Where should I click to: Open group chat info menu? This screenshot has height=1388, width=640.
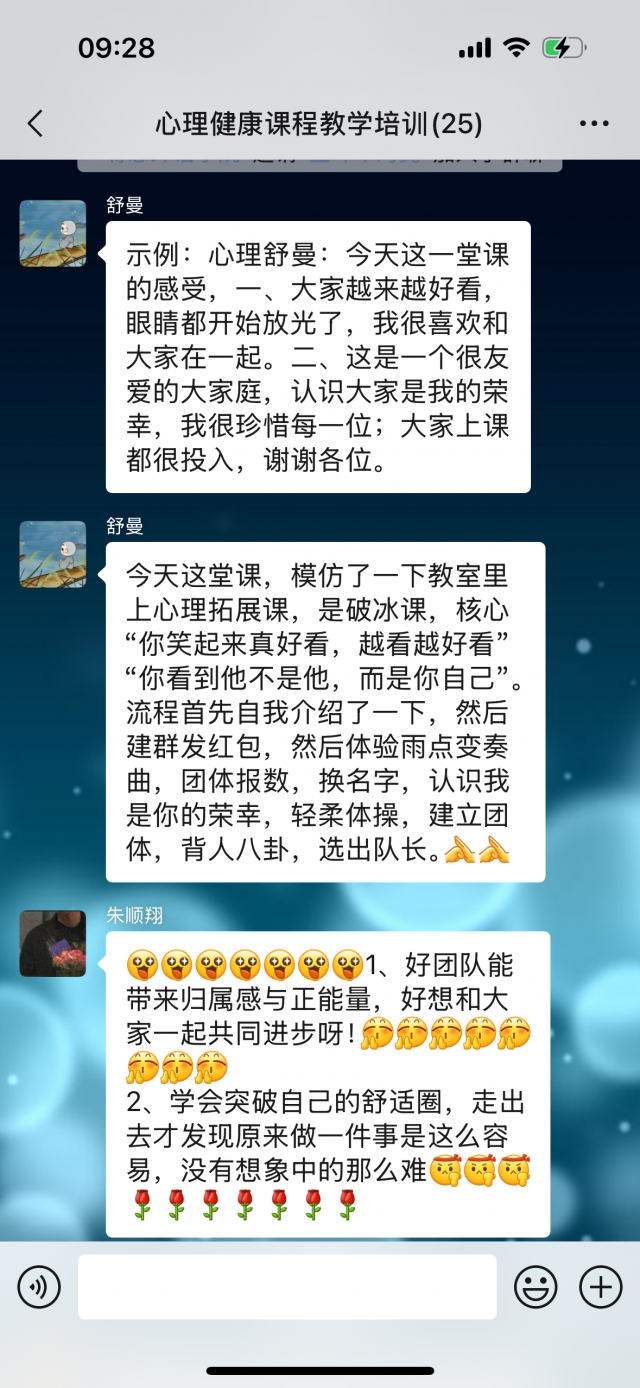594,124
